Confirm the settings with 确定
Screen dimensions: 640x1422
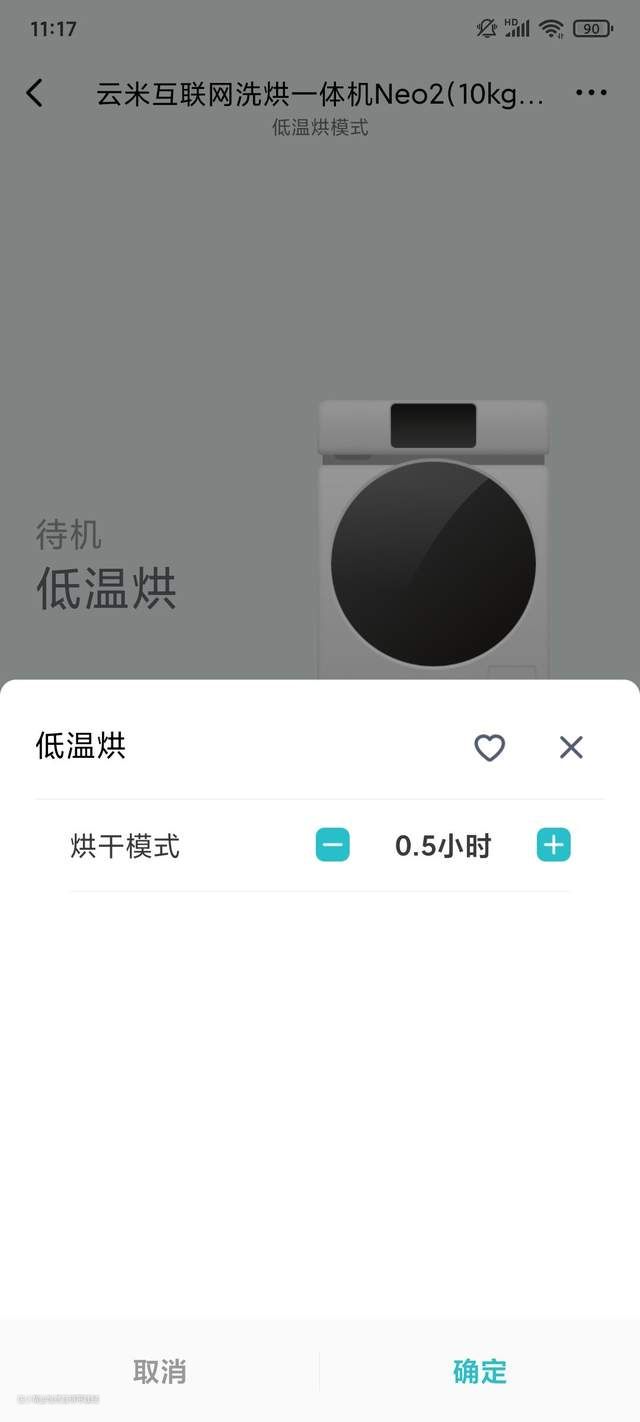click(x=480, y=1371)
